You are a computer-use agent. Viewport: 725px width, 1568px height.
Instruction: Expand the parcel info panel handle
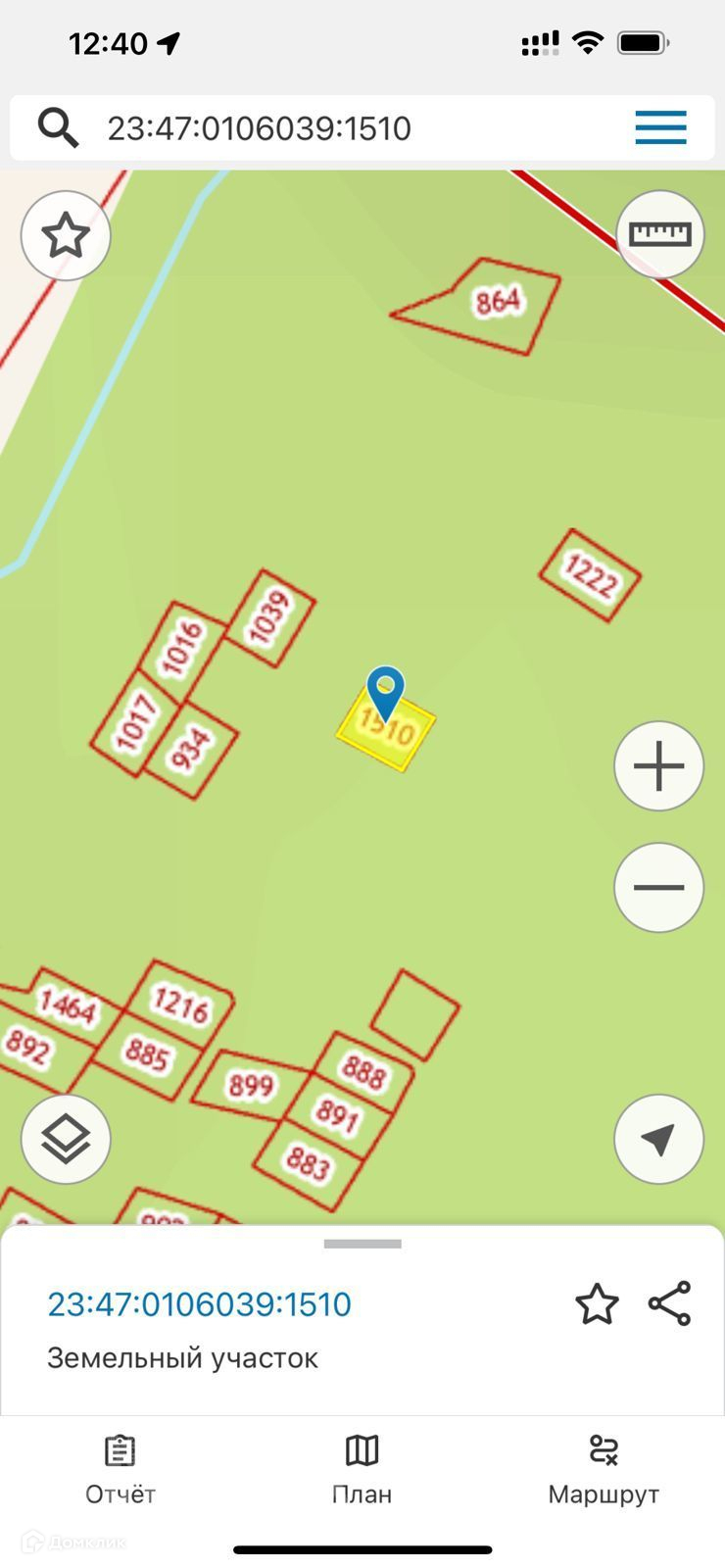pyautogui.click(x=362, y=1244)
